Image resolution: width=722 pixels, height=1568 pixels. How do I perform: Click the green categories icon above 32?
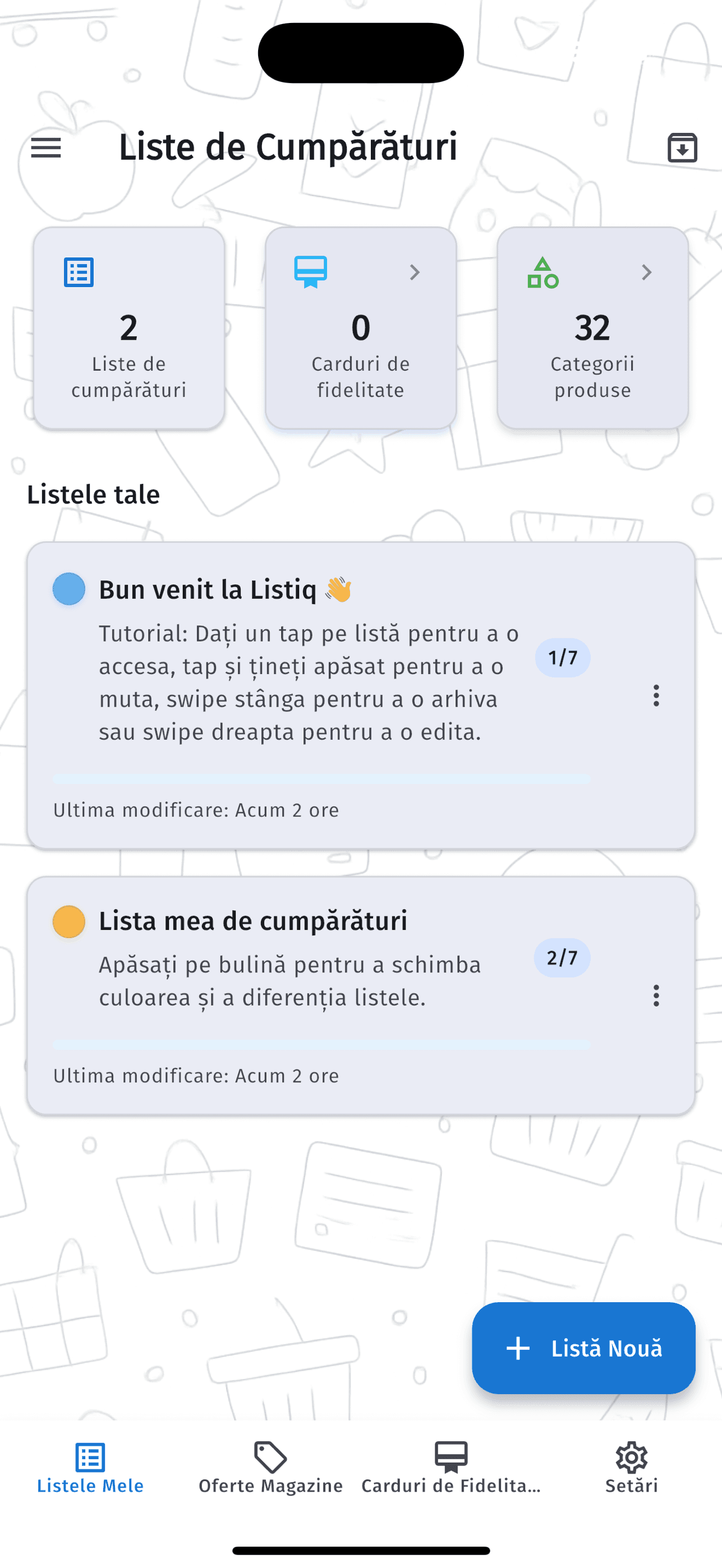point(542,273)
